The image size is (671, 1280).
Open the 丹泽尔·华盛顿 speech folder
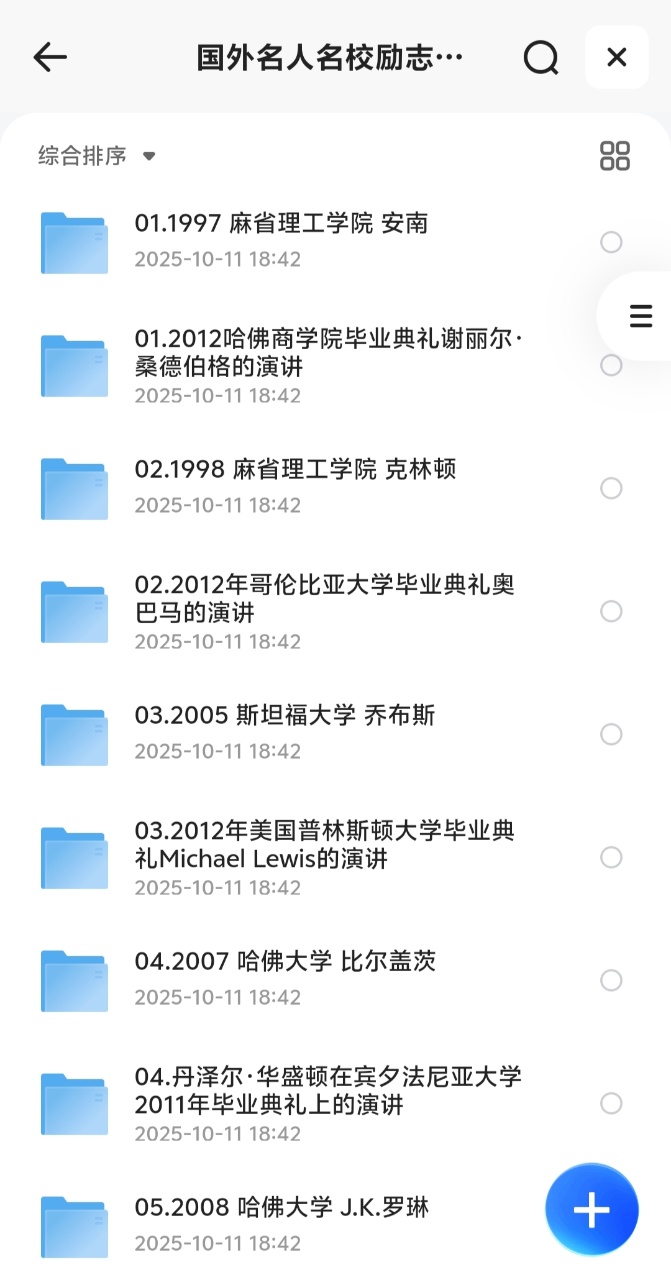328,1091
